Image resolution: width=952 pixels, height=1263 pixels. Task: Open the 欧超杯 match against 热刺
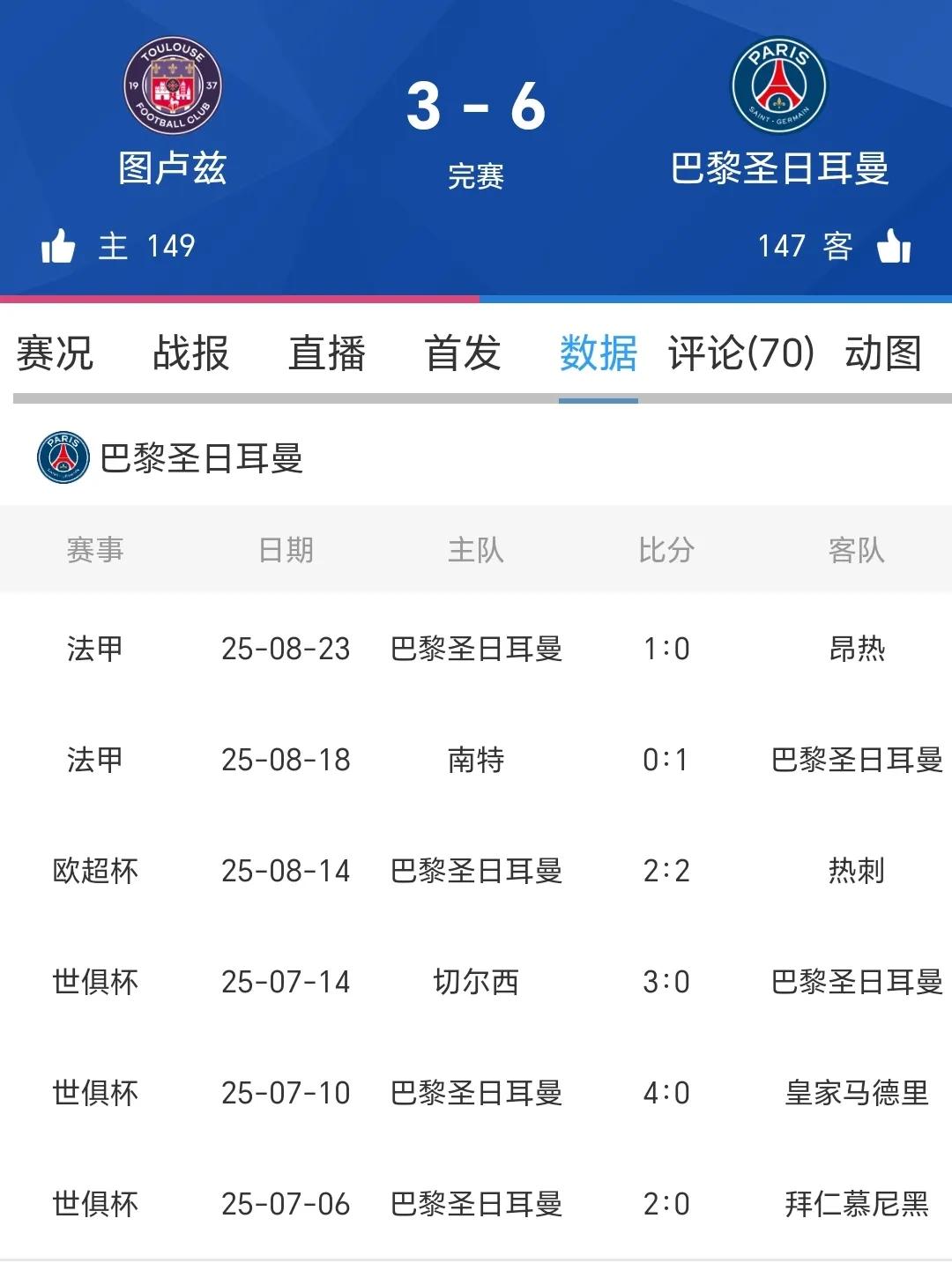point(476,871)
